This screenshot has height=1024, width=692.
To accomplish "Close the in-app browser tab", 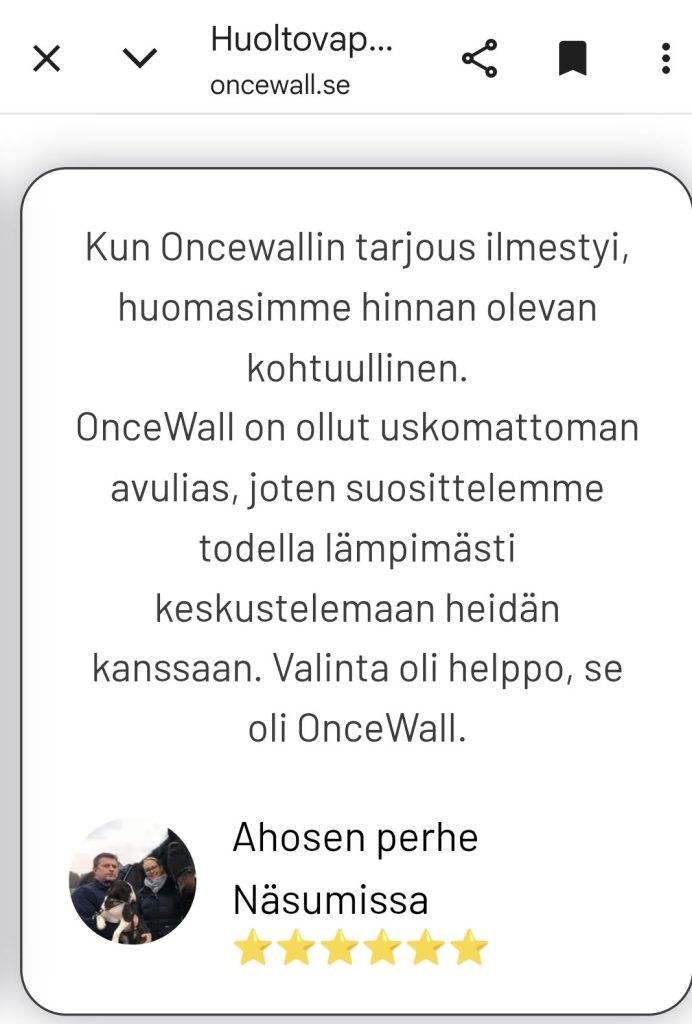I will pos(46,59).
